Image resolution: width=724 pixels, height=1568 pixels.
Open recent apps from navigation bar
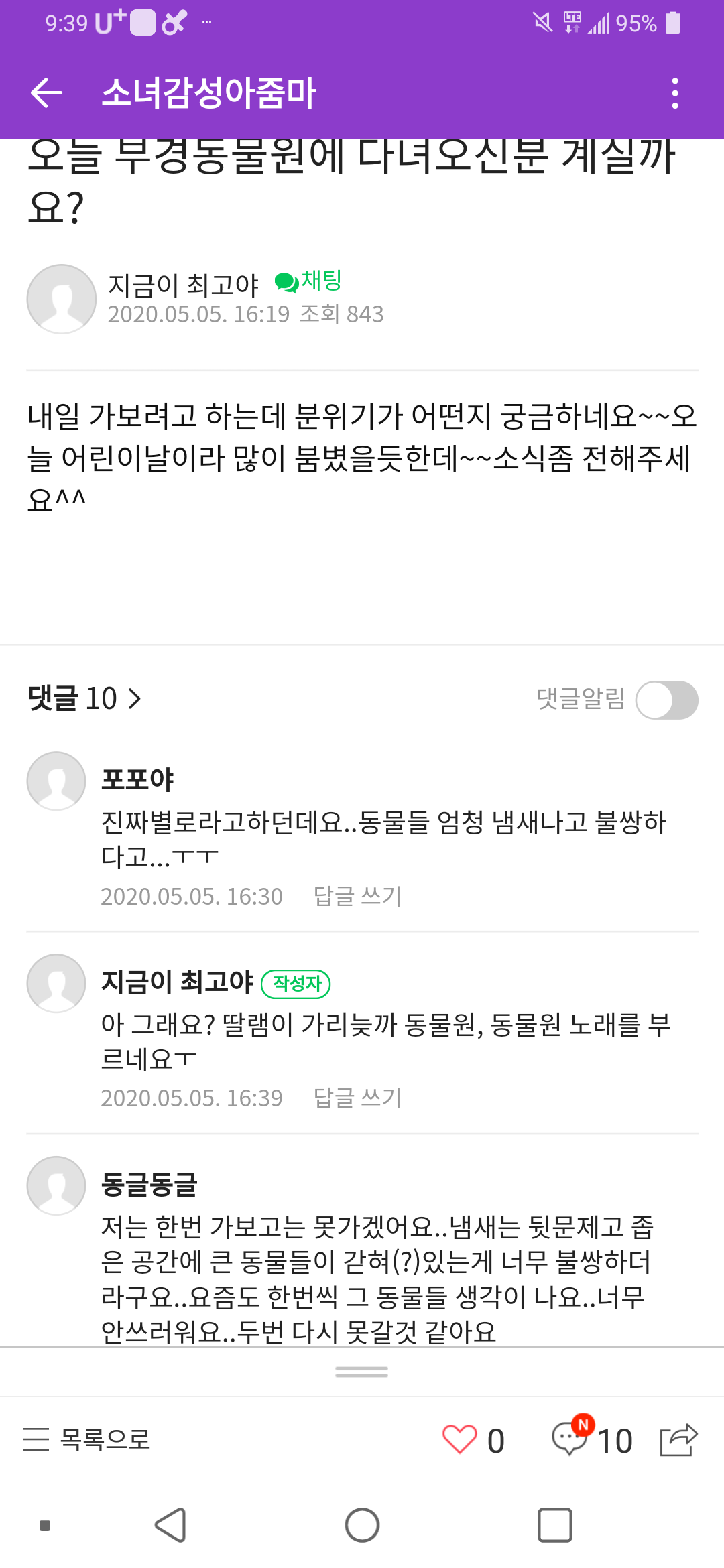[554, 1526]
